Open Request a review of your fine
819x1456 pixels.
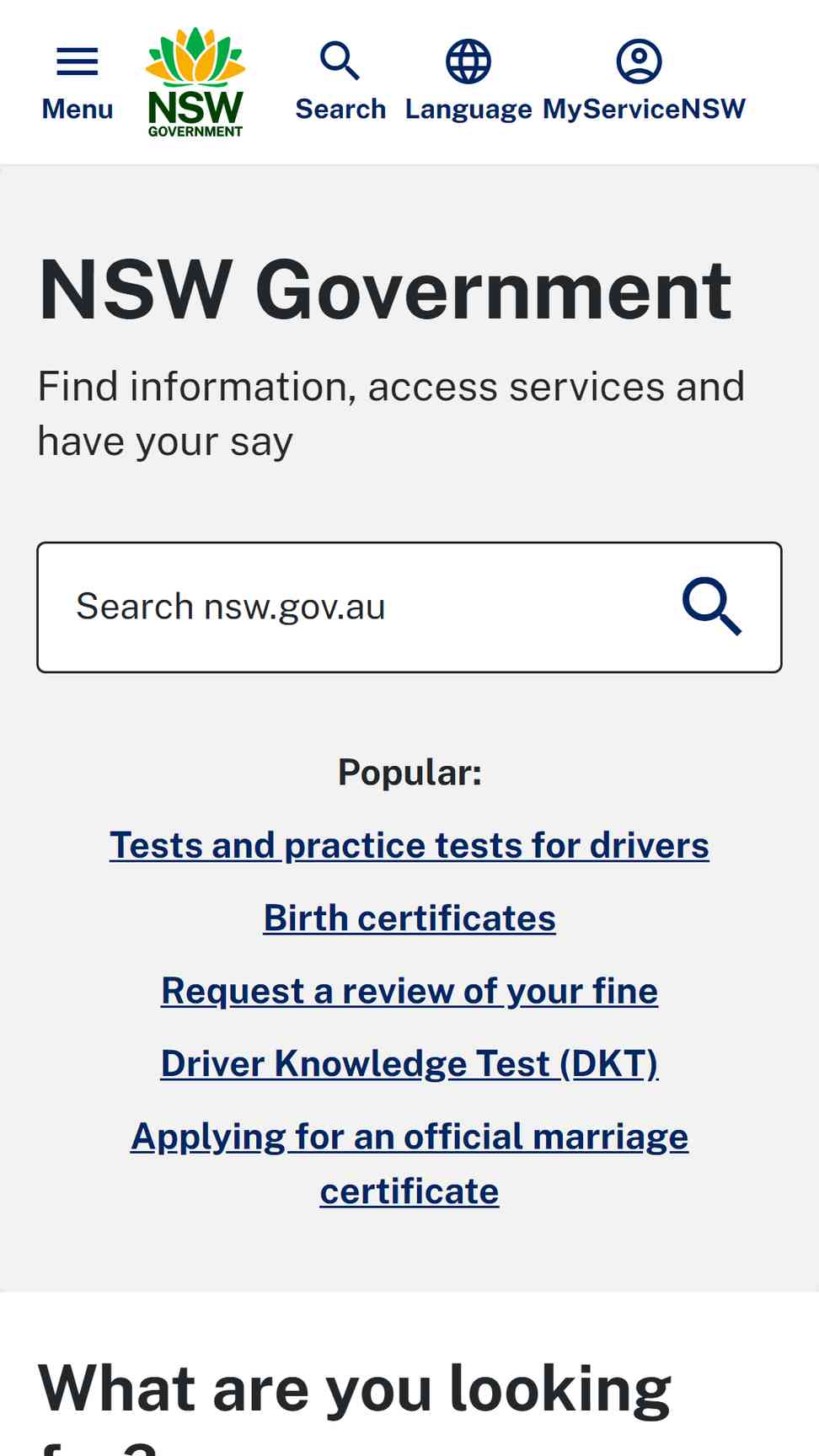pyautogui.click(x=409, y=991)
